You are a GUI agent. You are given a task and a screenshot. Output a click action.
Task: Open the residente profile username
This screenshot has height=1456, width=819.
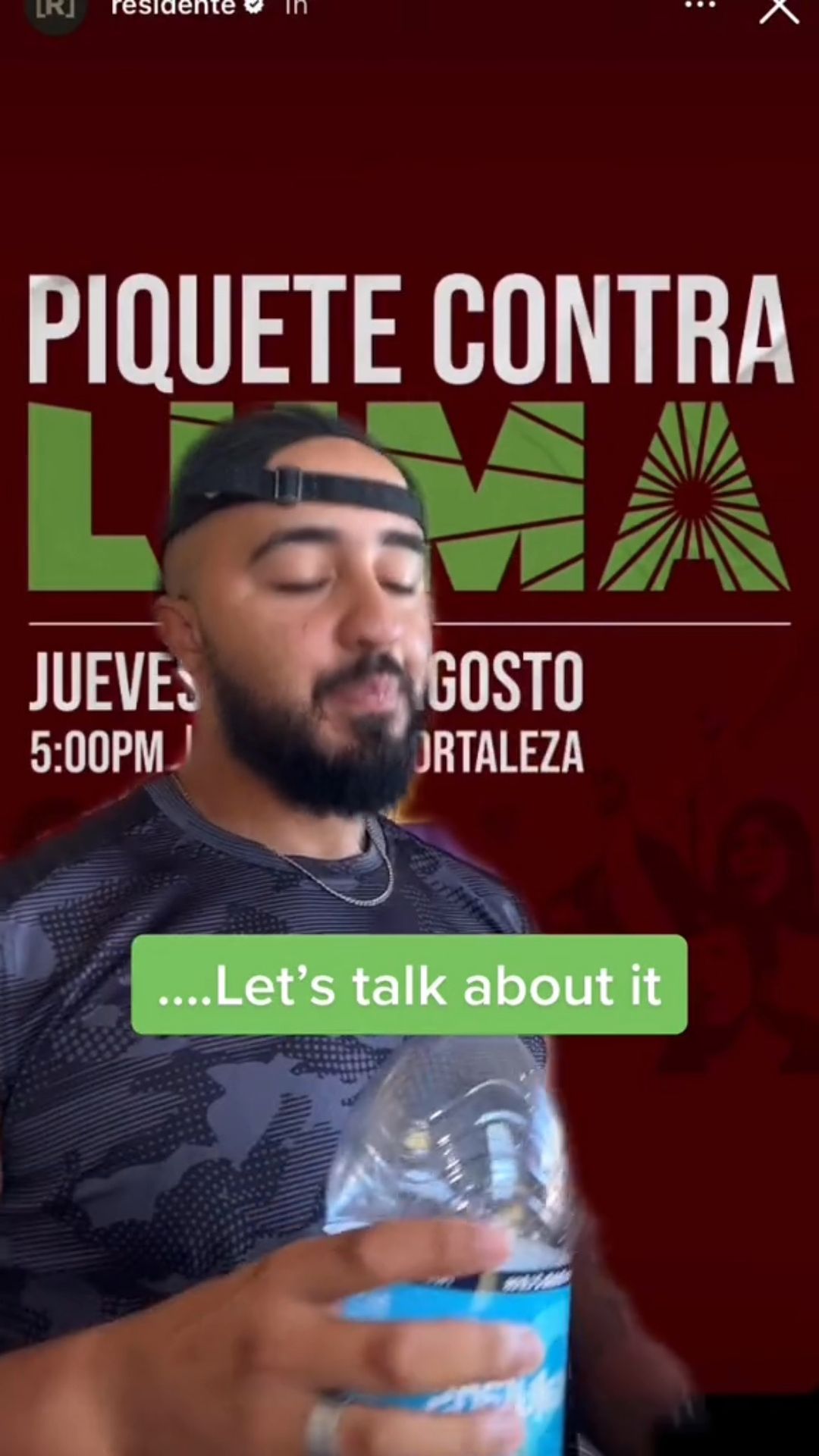pyautogui.click(x=173, y=8)
